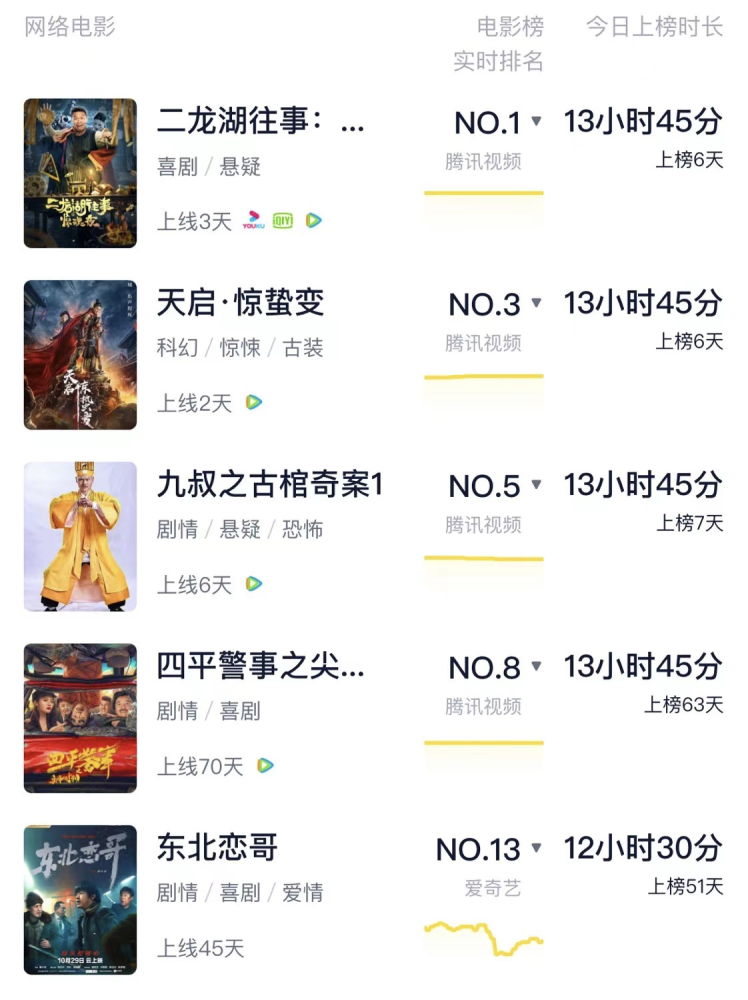
Task: Expand the NO.5 ranking dropdown arrow
Action: (537, 485)
